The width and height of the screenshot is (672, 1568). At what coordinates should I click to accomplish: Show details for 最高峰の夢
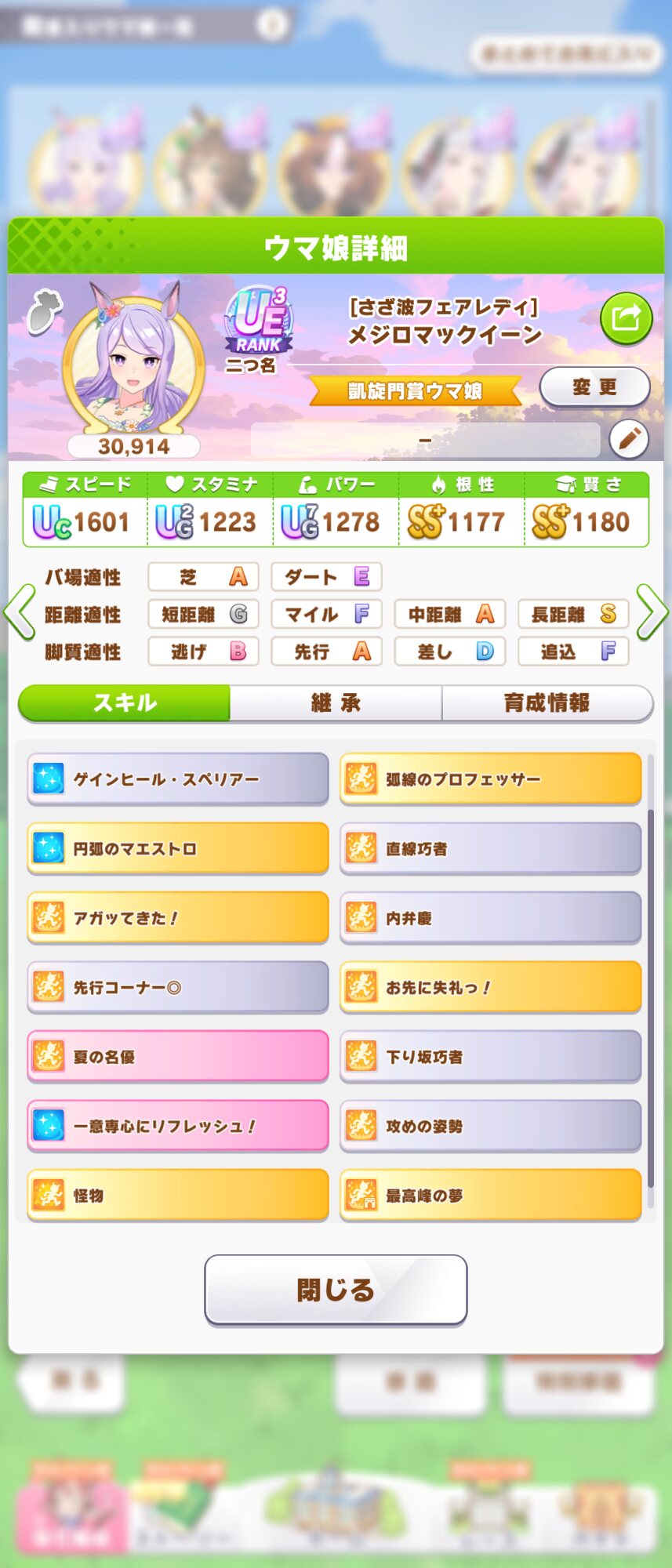(491, 1196)
